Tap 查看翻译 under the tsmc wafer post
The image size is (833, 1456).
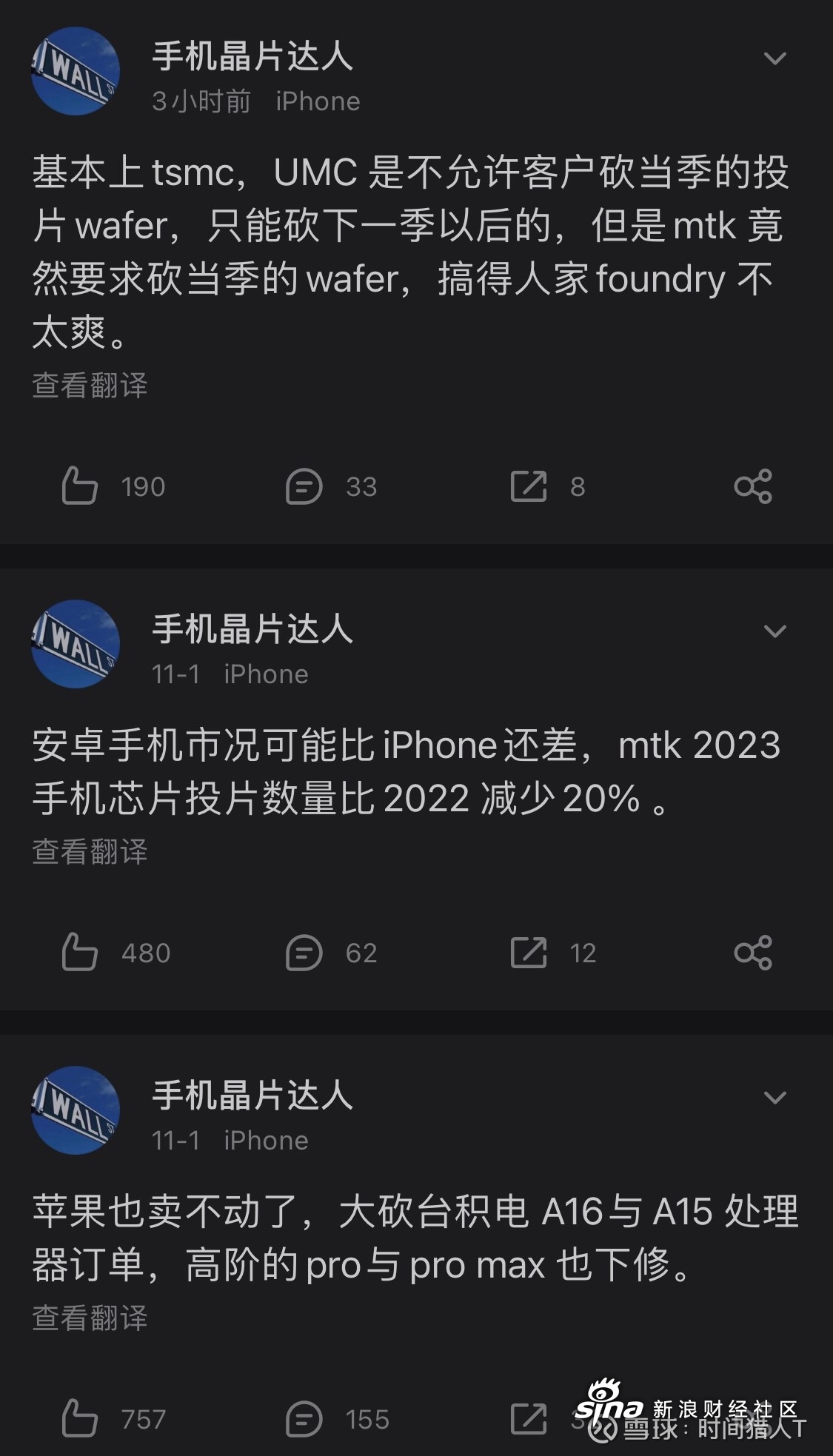tap(90, 385)
